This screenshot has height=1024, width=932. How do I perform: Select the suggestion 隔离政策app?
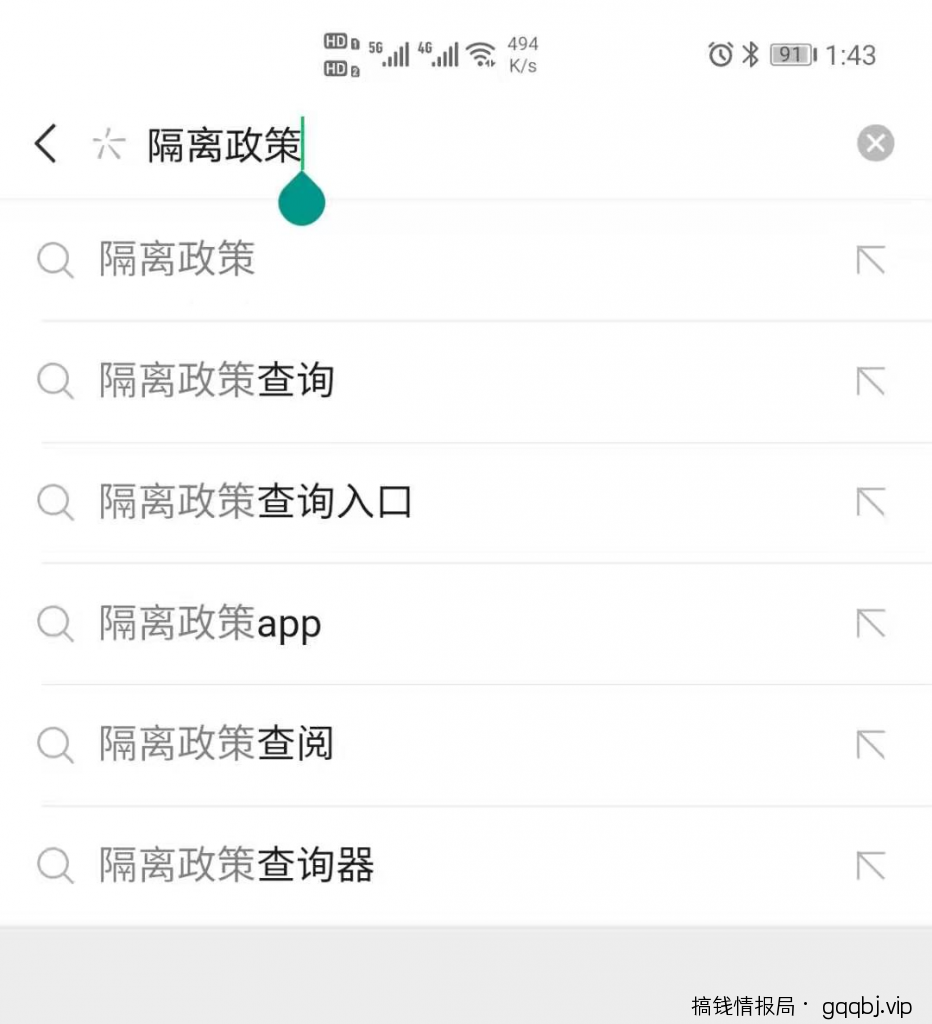tap(207, 624)
